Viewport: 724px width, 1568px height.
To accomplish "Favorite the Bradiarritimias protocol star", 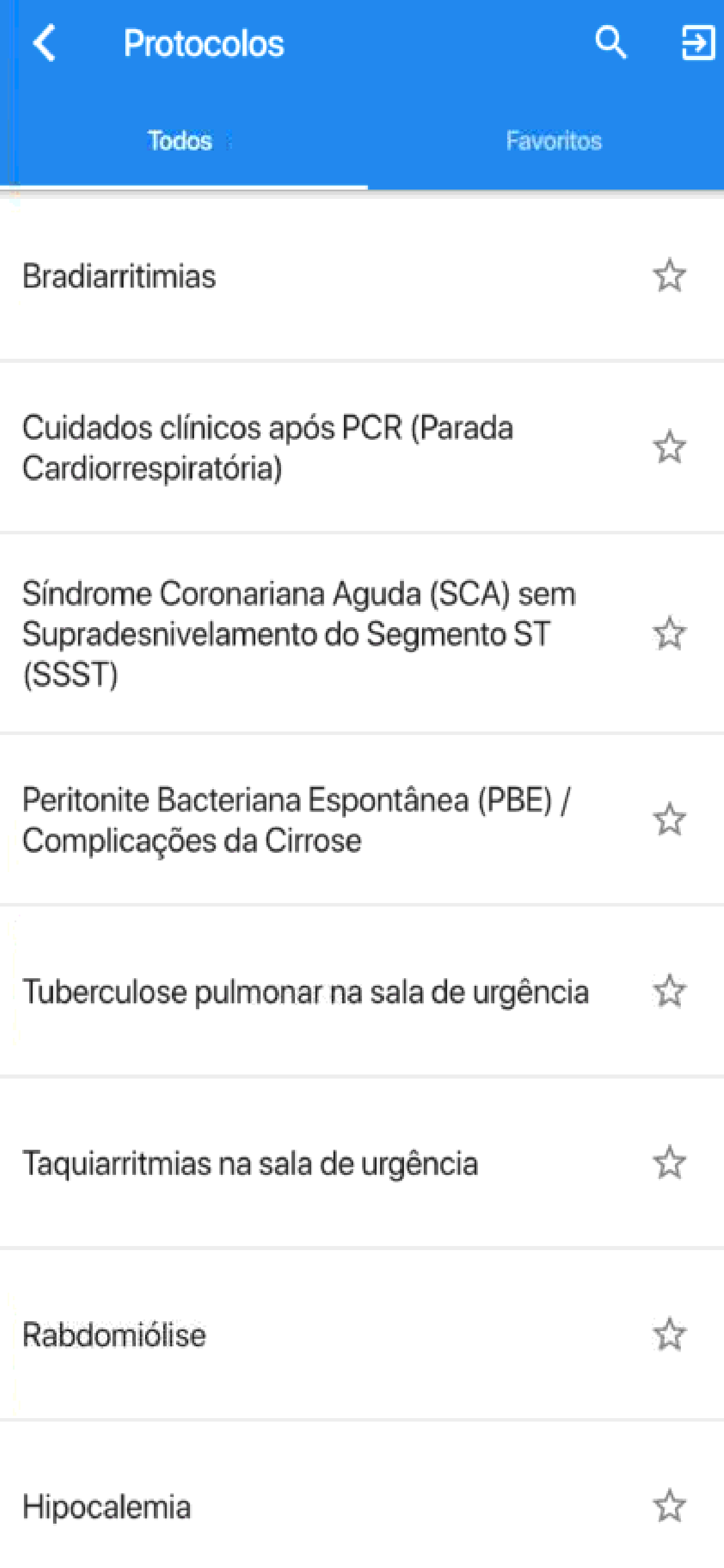I will tap(669, 276).
